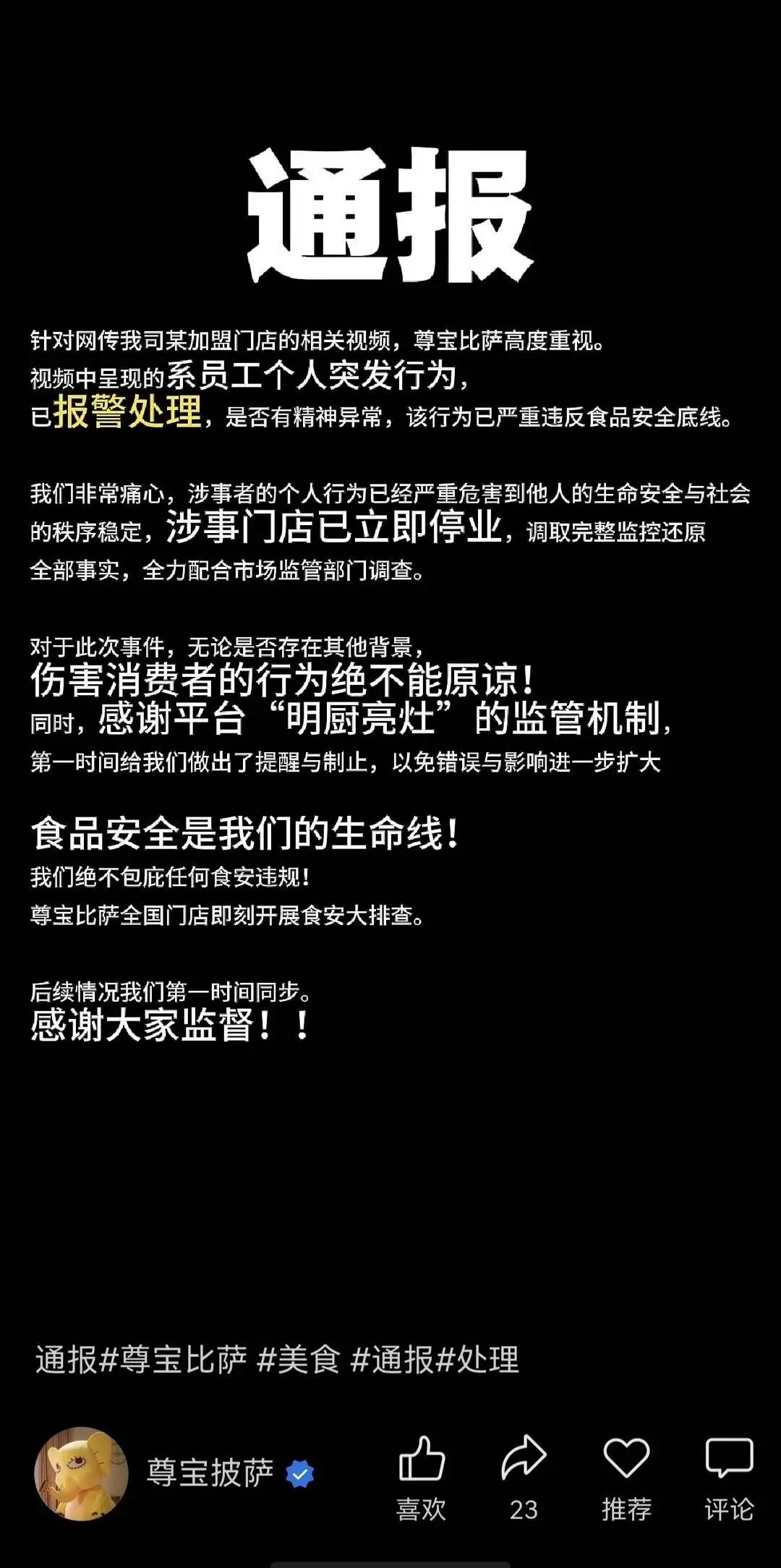The height and width of the screenshot is (1568, 781).
Task: Tap the heart icon to recommend
Action: (x=626, y=1458)
